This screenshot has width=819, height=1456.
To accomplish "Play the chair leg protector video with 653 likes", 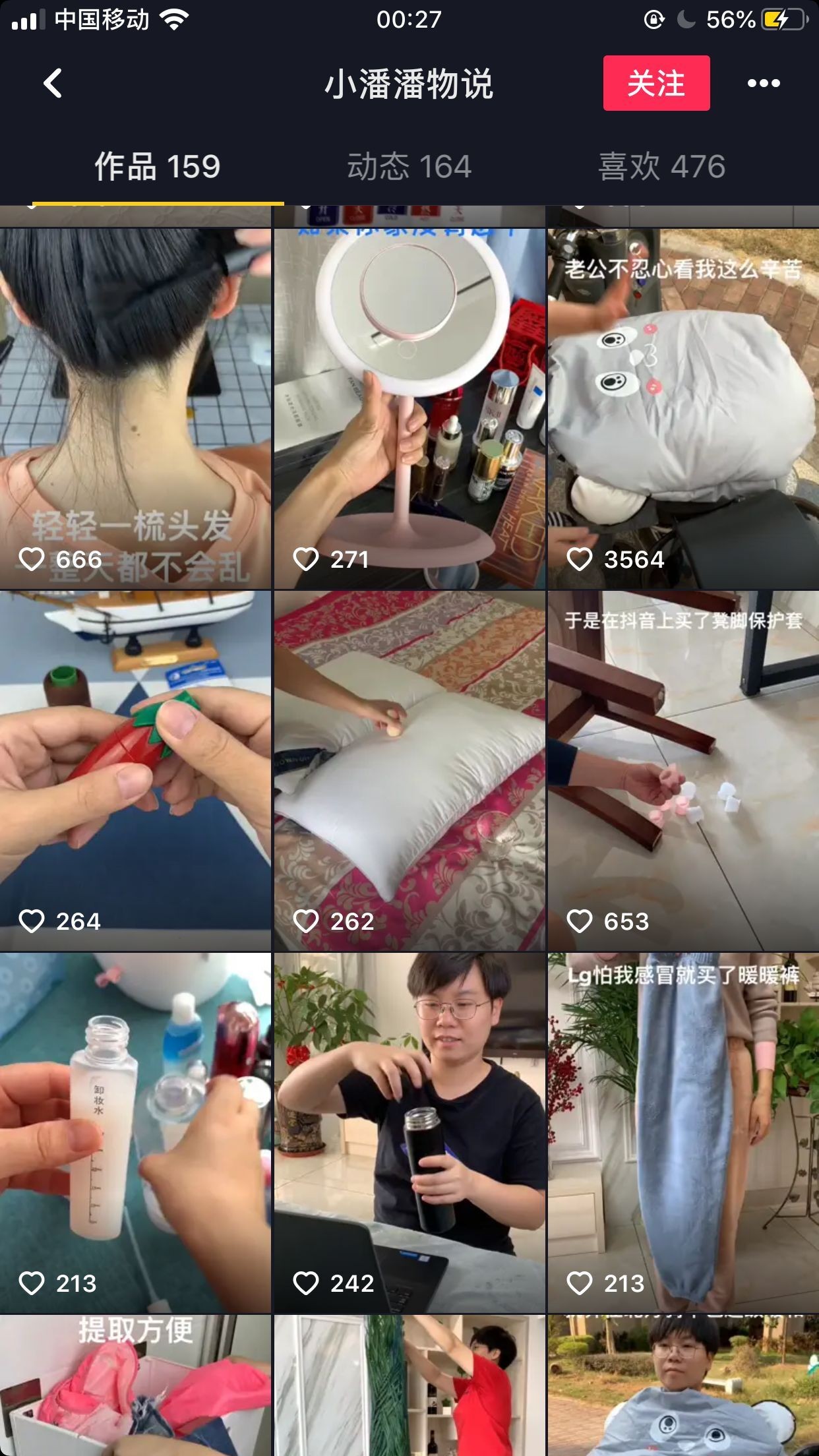I will pyautogui.click(x=683, y=770).
